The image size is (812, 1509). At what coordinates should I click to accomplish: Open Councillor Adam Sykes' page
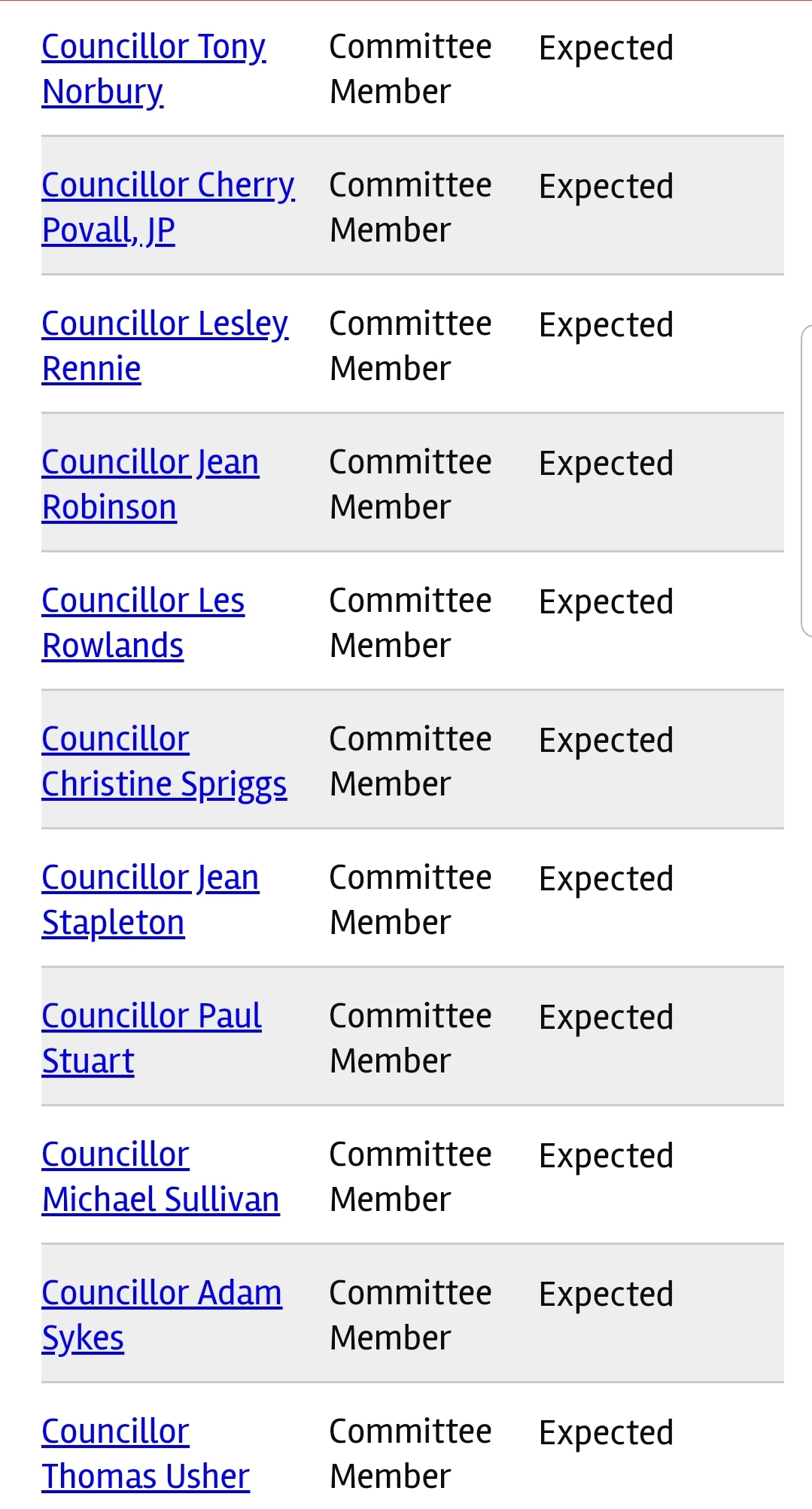162,1294
